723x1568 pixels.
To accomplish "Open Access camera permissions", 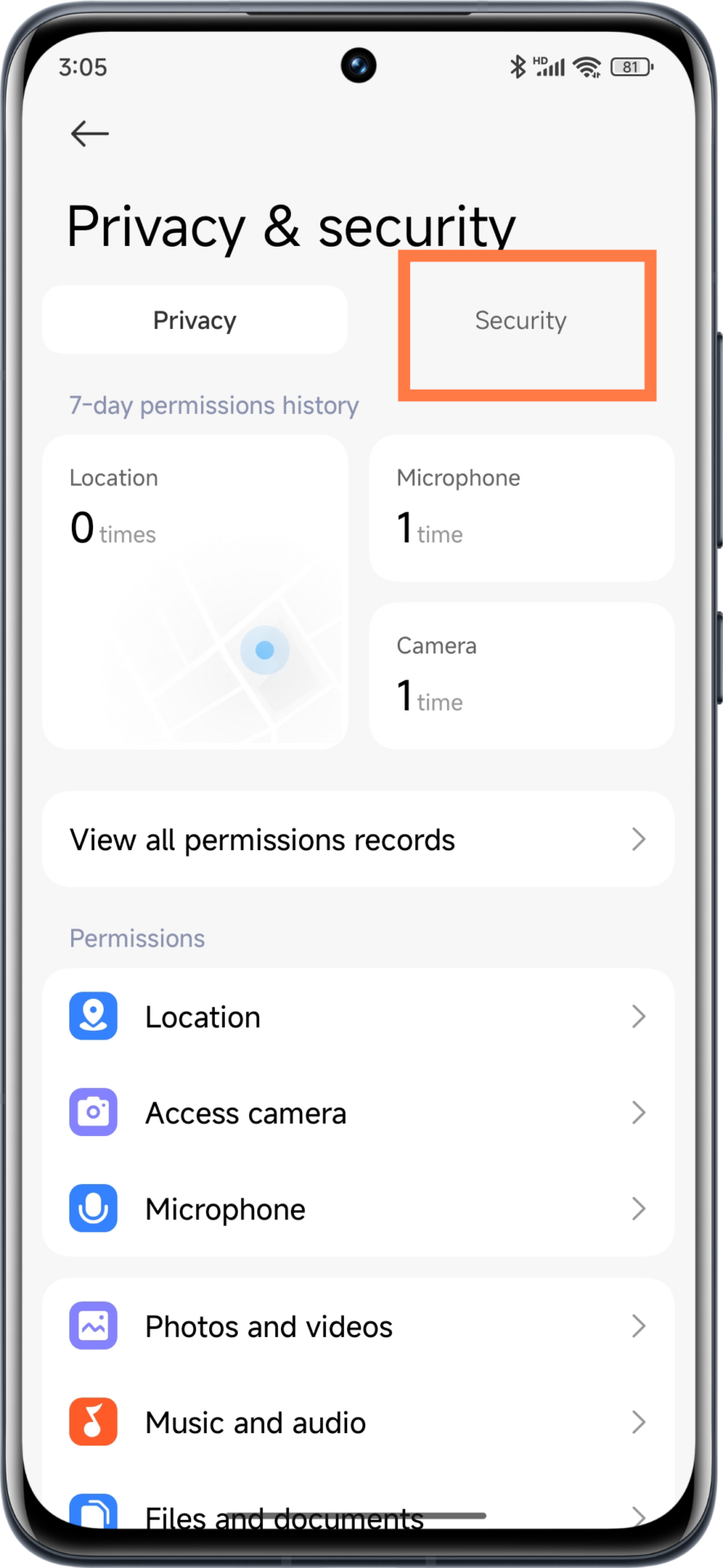I will click(x=358, y=1113).
